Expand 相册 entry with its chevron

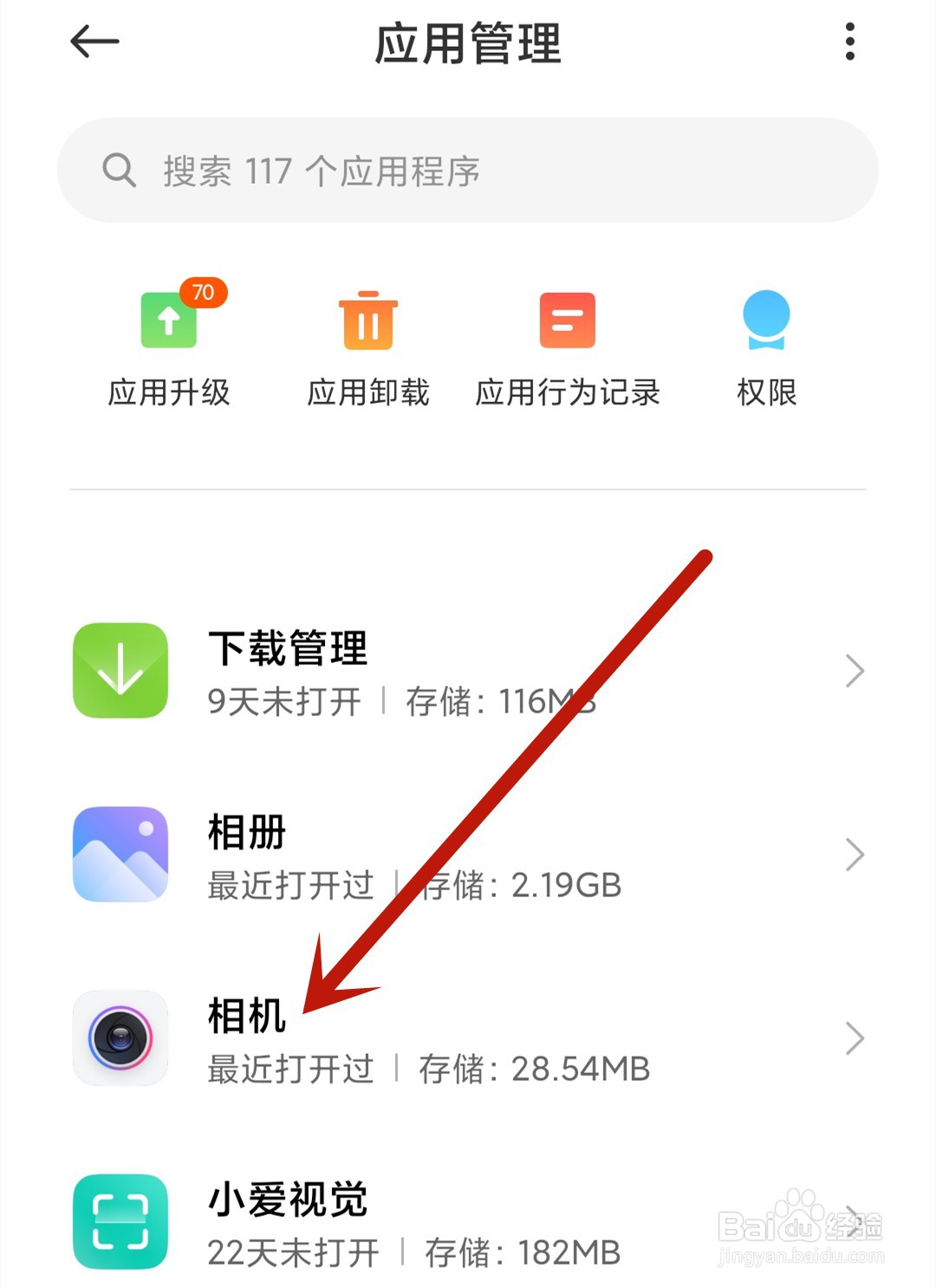[x=853, y=854]
